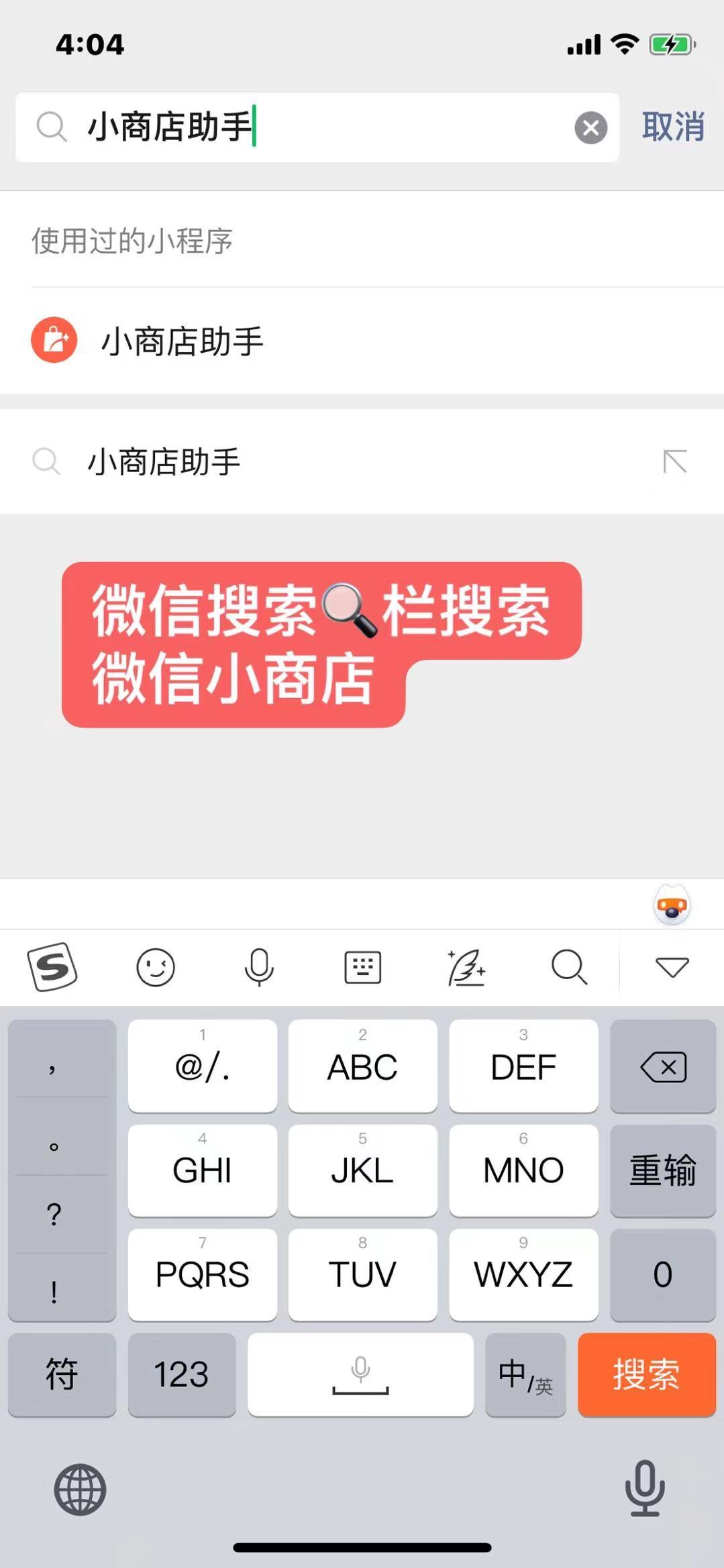Viewport: 724px width, 1568px height.
Task: Collapse the keyboard with the down chevron
Action: [x=672, y=968]
